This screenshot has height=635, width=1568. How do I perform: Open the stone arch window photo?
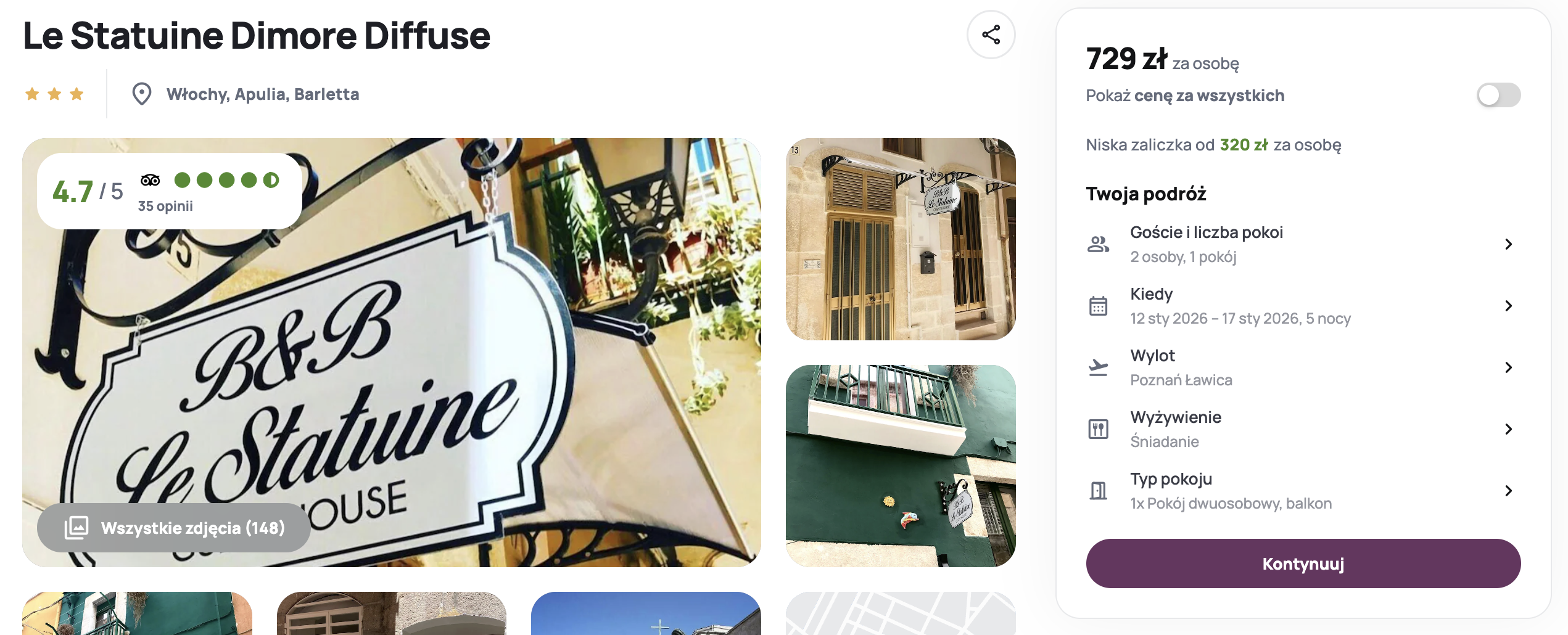coord(391,613)
